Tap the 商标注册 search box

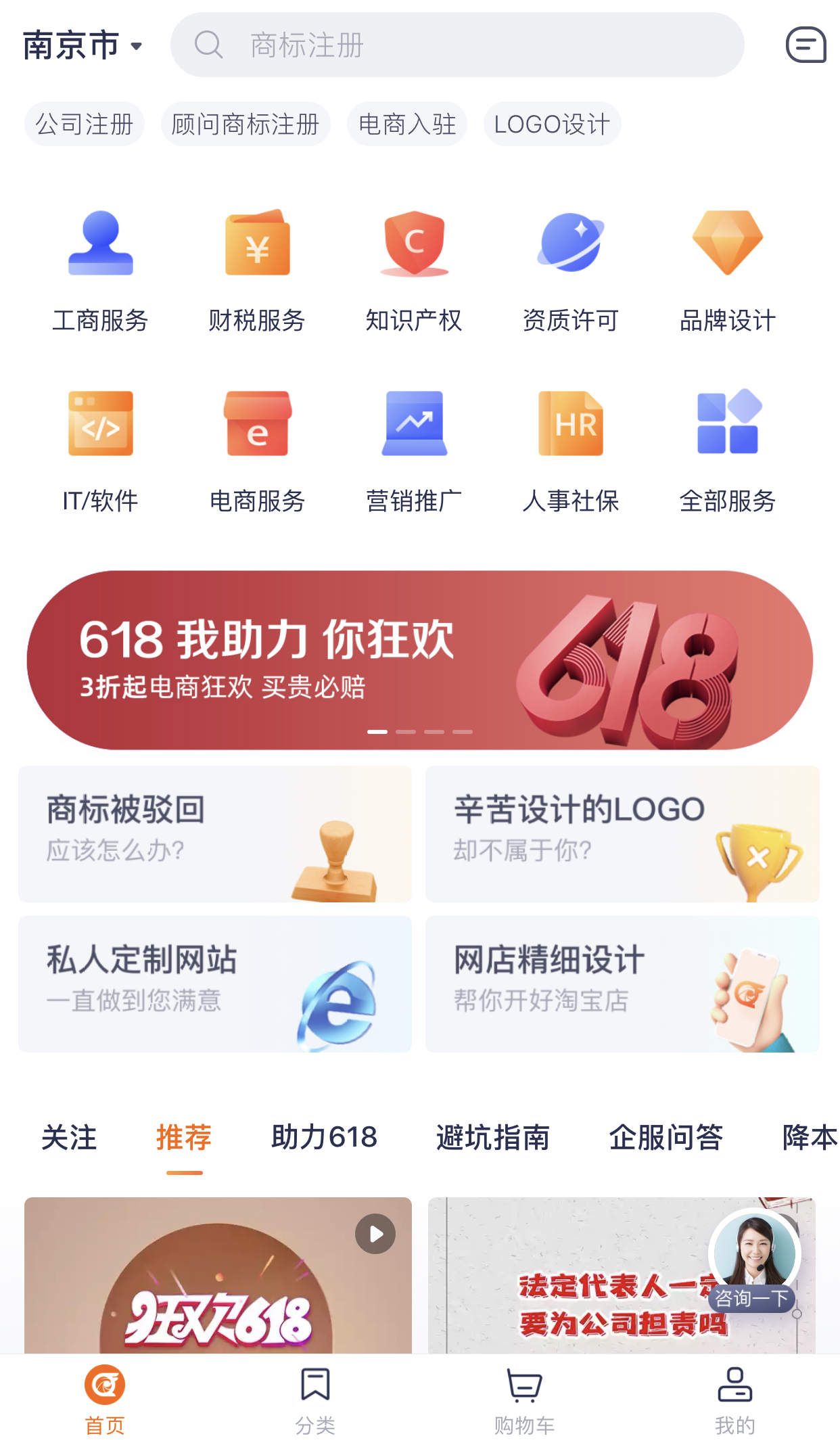coord(457,45)
